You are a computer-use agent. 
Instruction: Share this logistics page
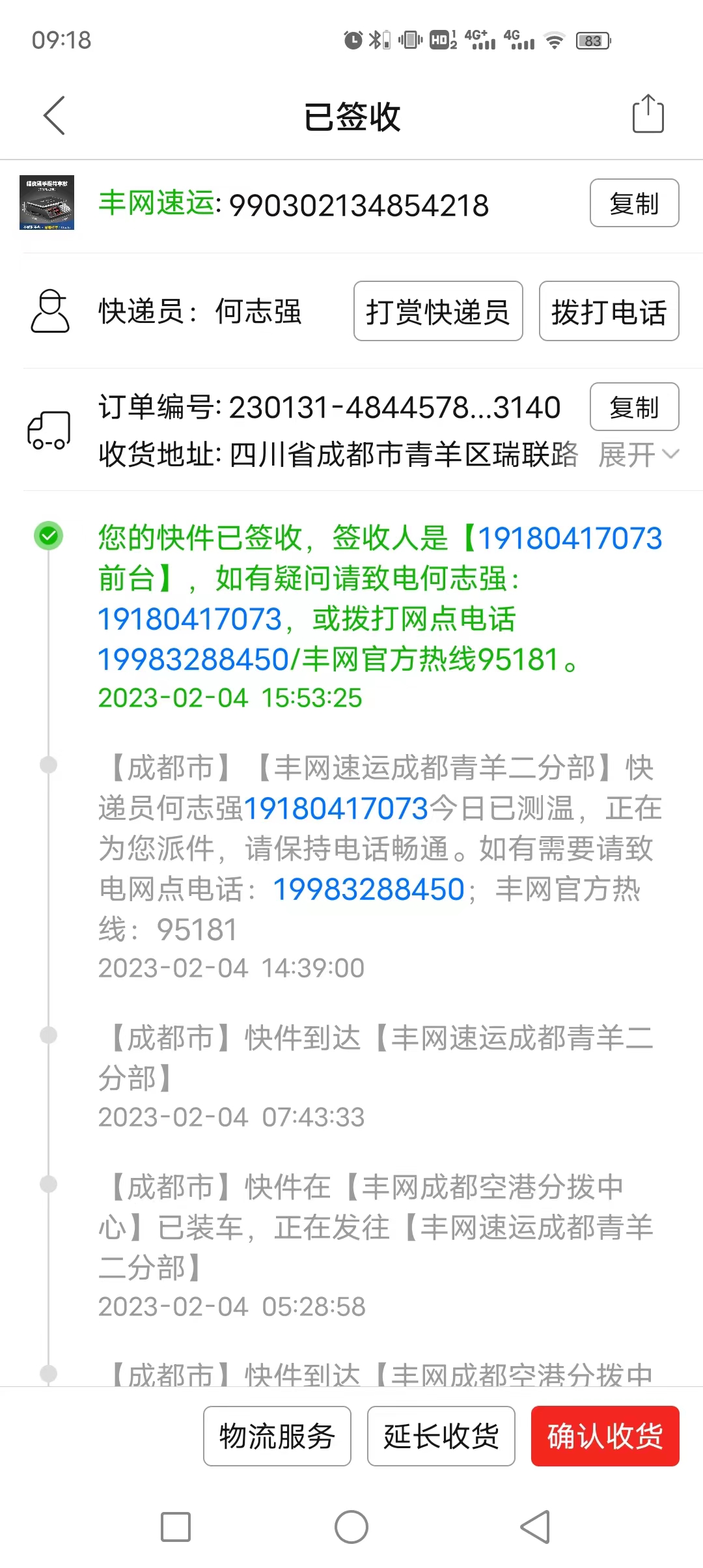pyautogui.click(x=648, y=115)
